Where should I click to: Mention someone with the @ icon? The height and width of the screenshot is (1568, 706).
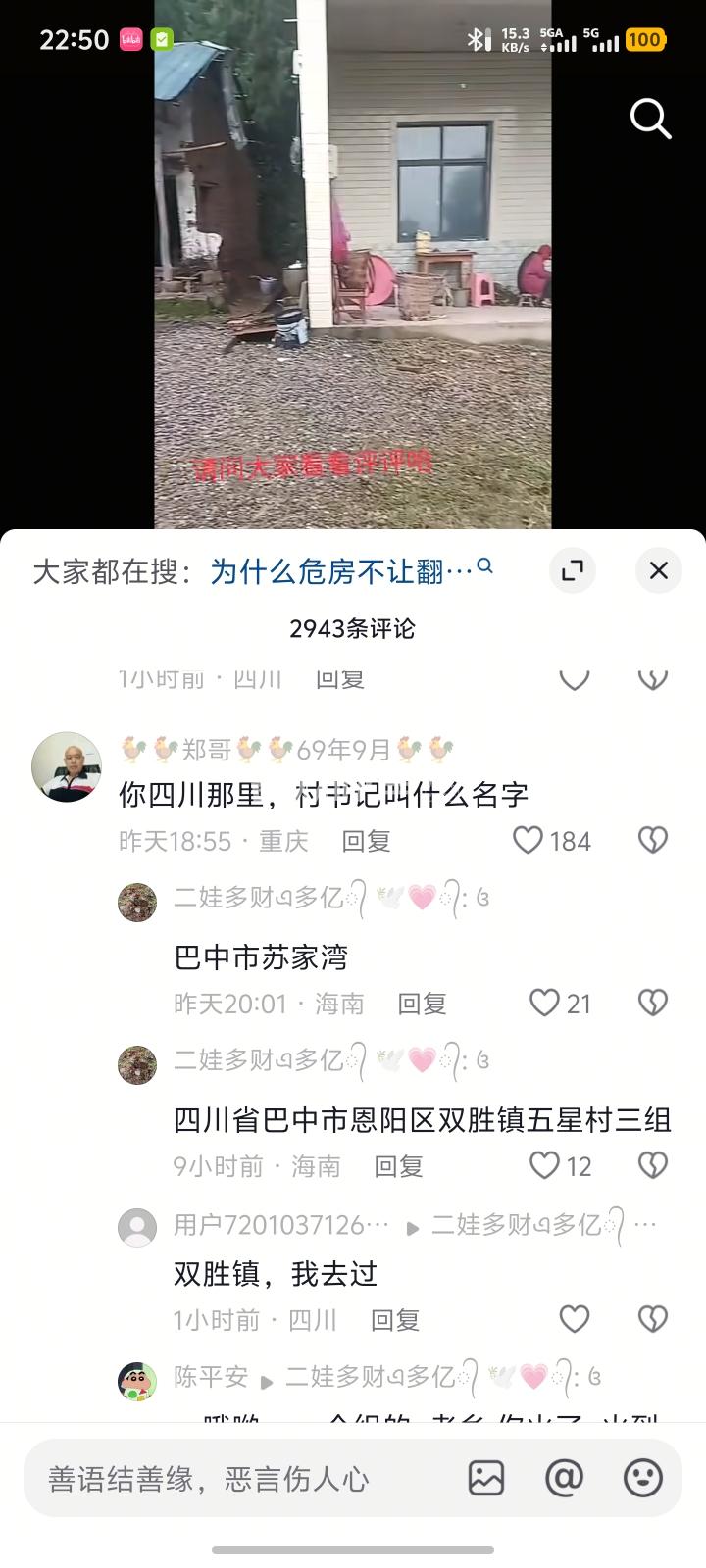pyautogui.click(x=565, y=1478)
